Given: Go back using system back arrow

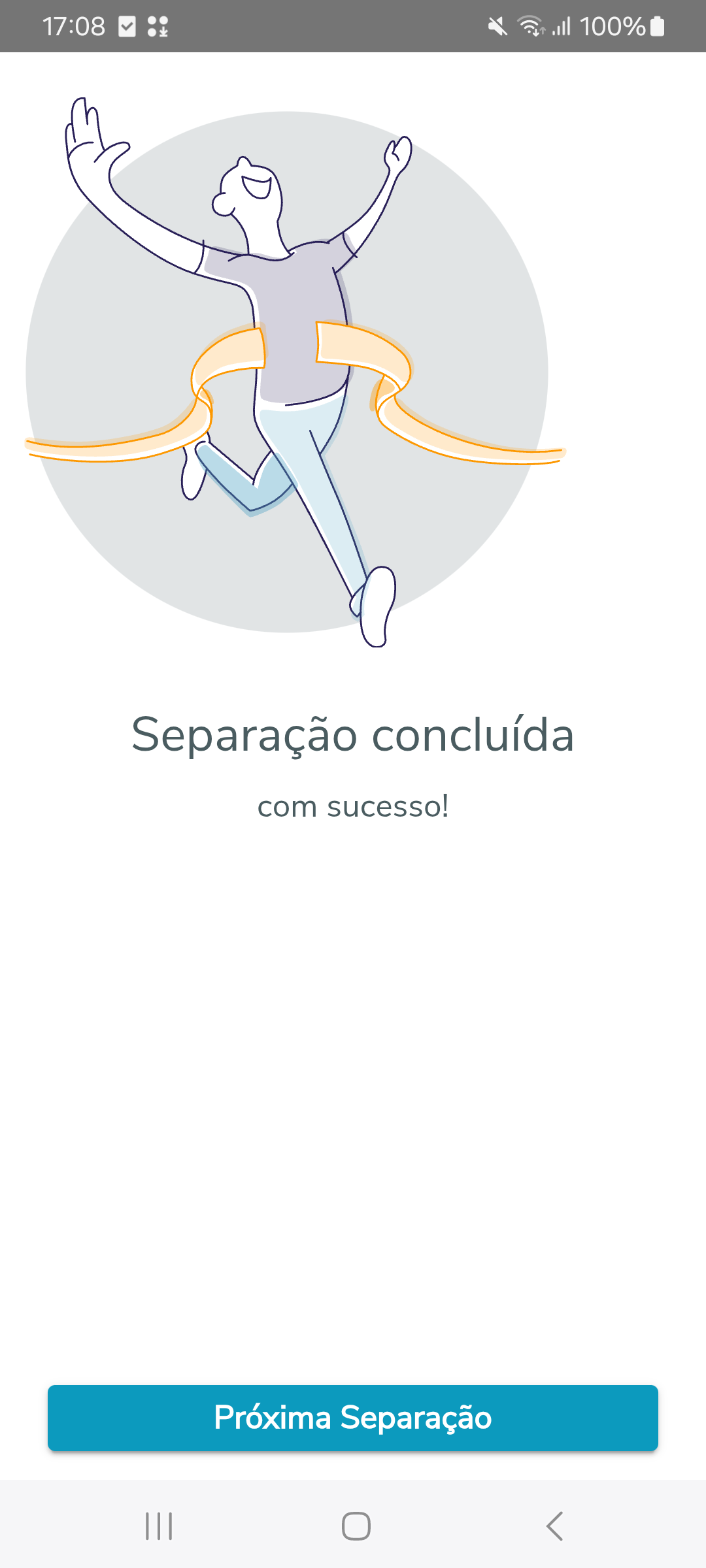Looking at the screenshot, I should point(554,1526).
